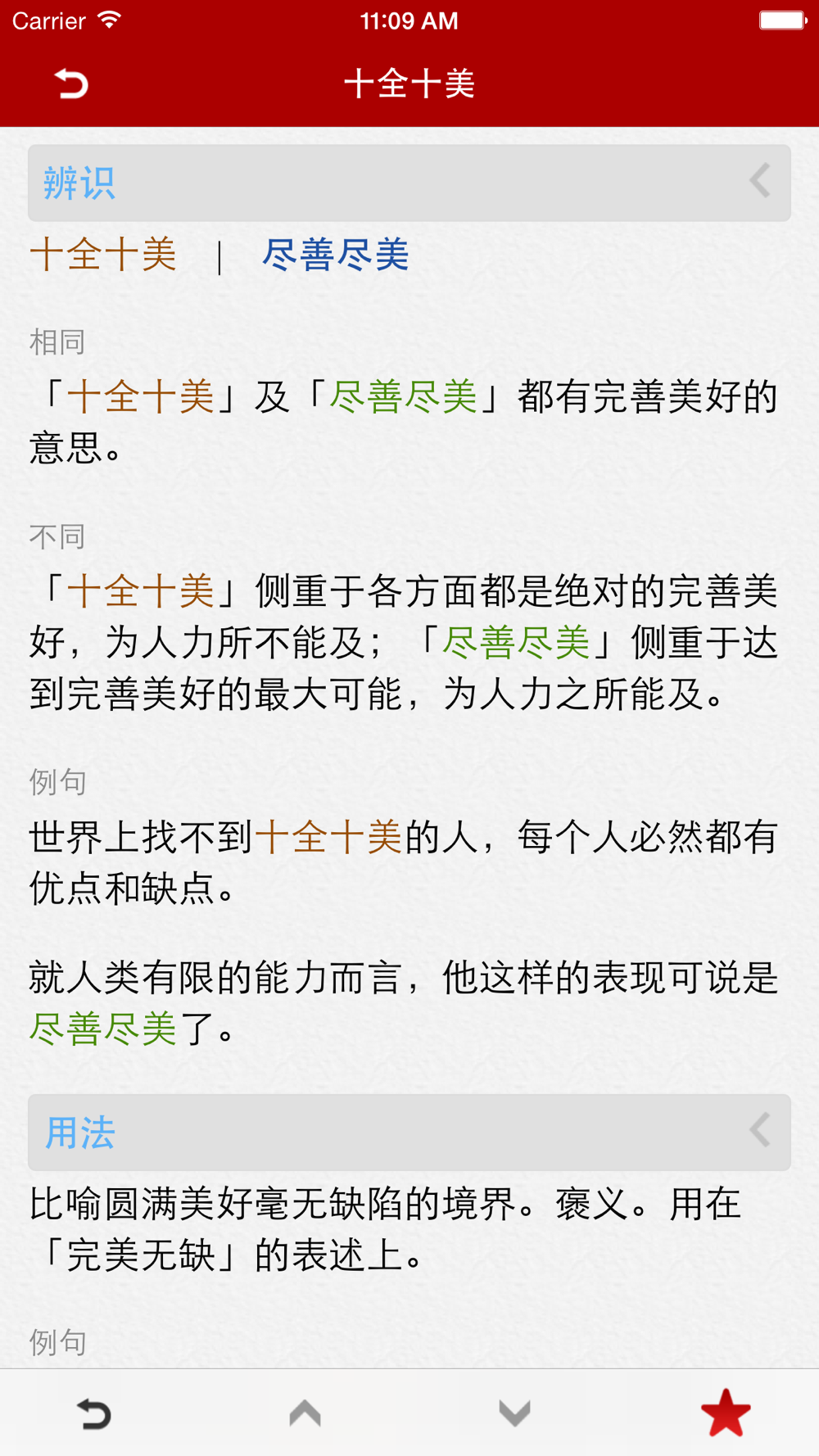This screenshot has height=1456, width=819.
Task: Tap the return arrow in the bottom toolbar
Action: (94, 1413)
